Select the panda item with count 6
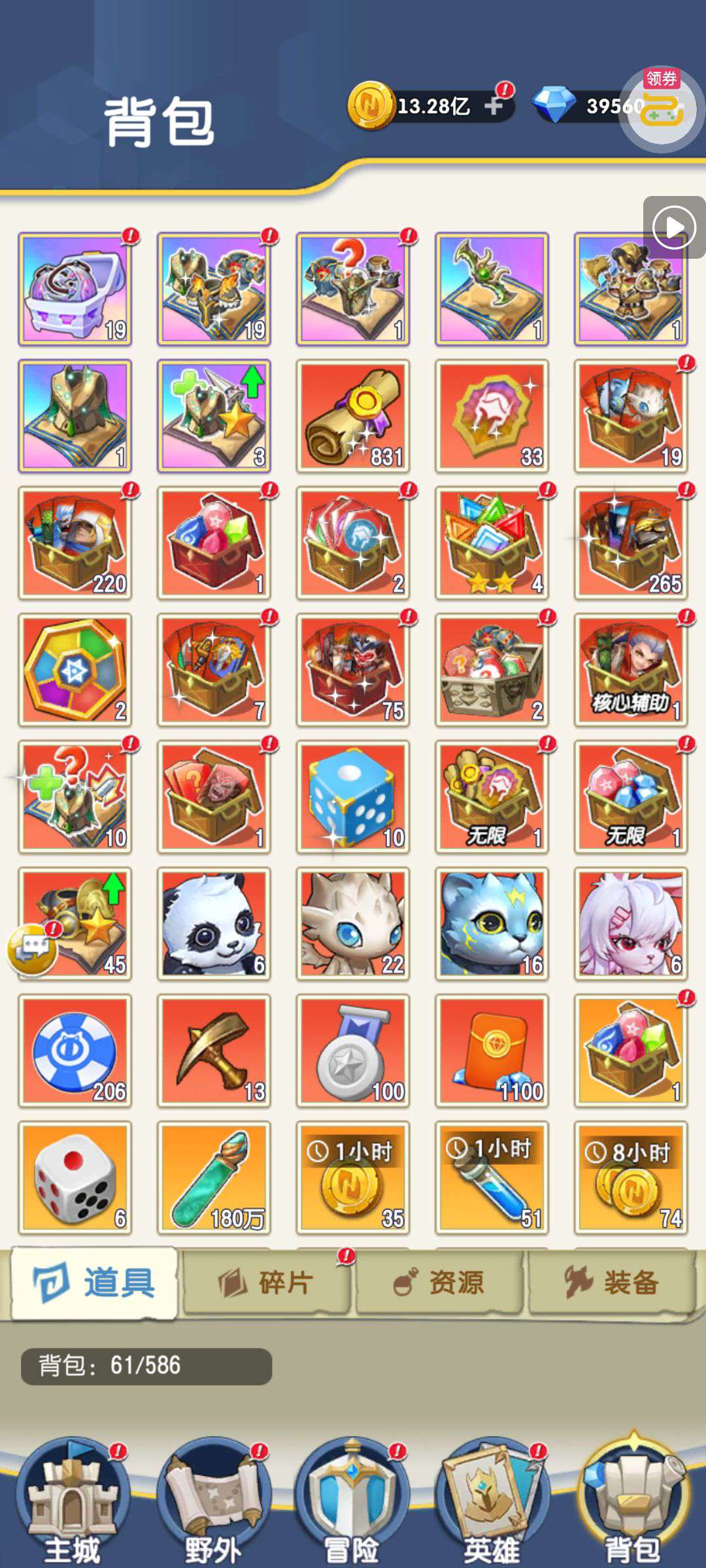 (x=214, y=924)
